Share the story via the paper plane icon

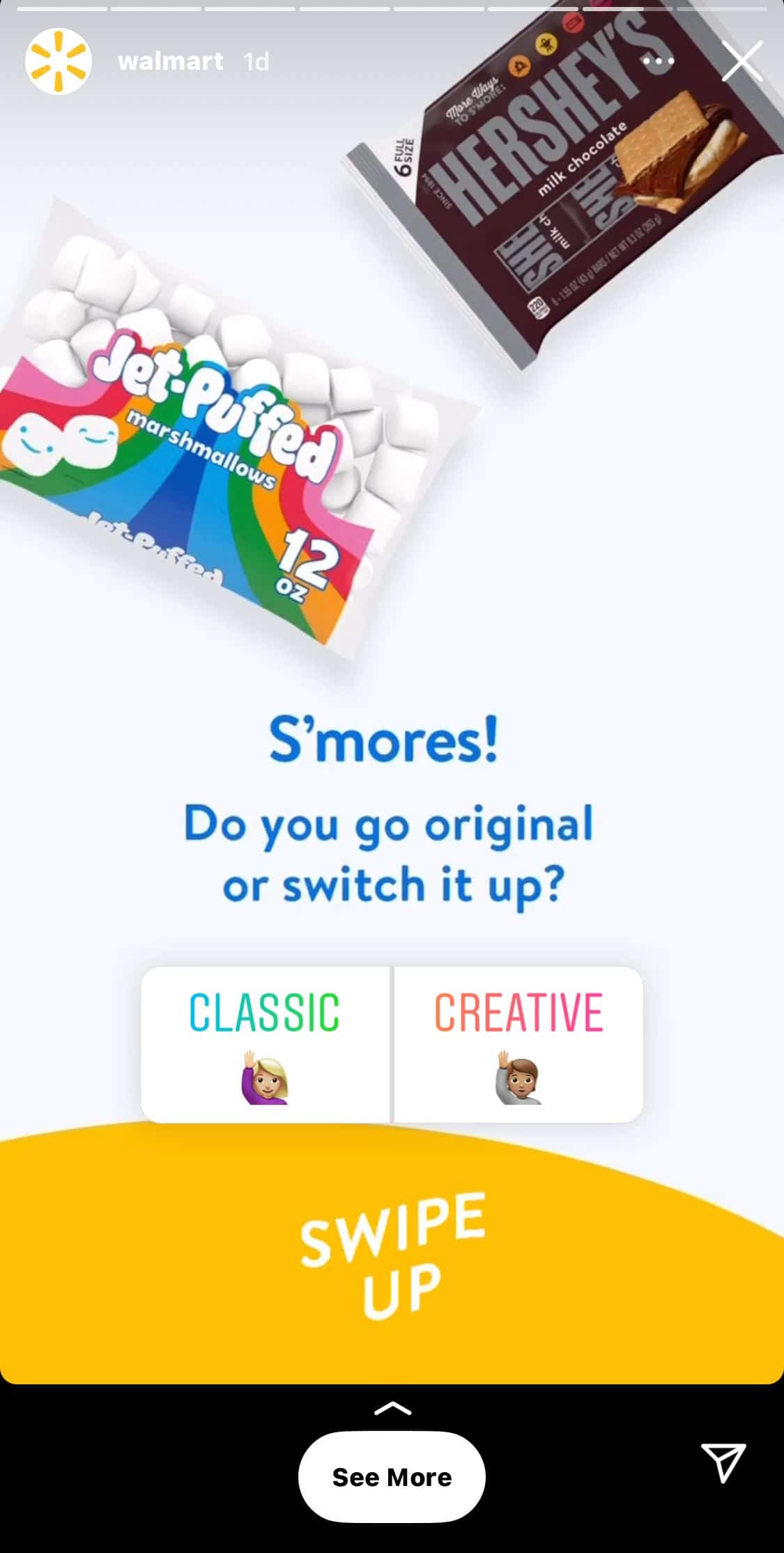pos(723,1462)
